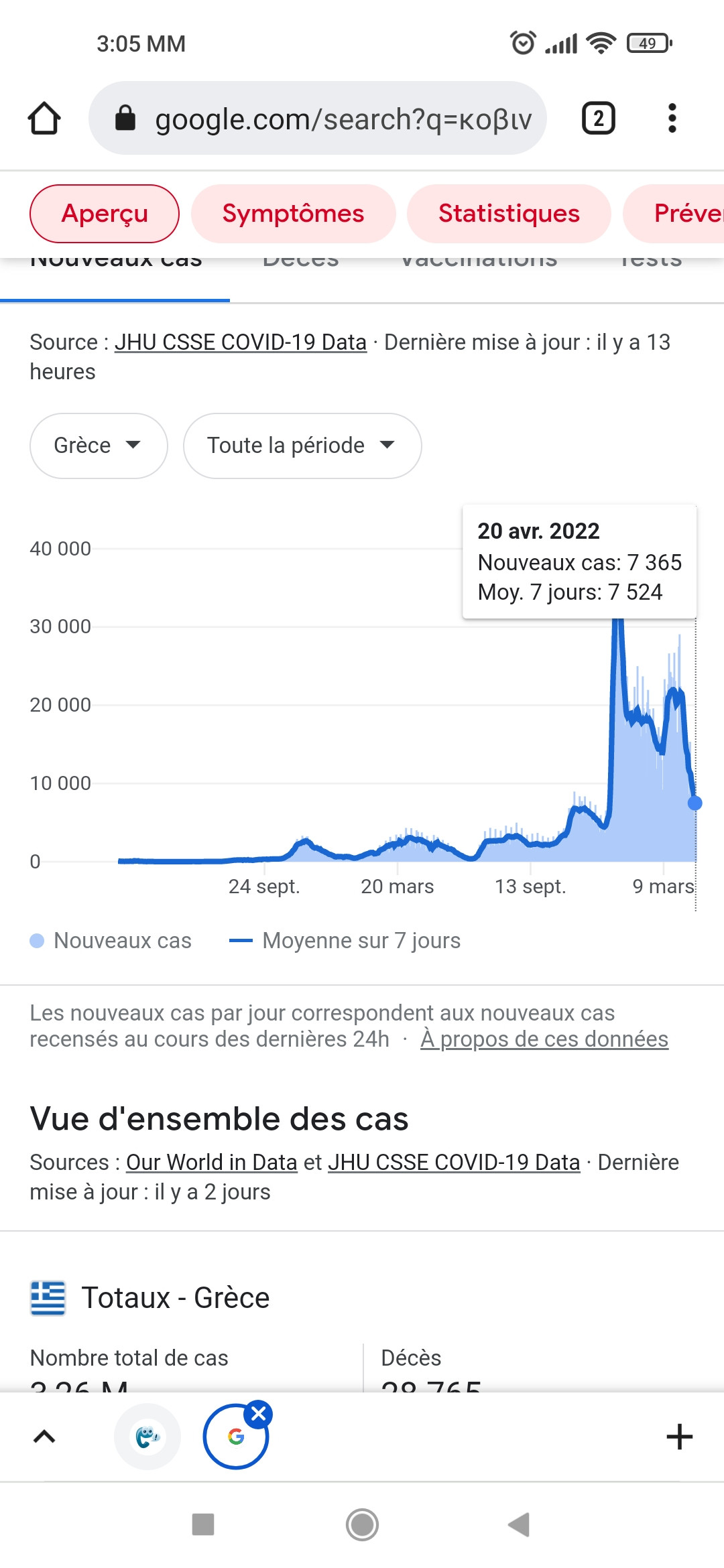Open À propos de ces données link
The height and width of the screenshot is (1568, 724).
544,1039
